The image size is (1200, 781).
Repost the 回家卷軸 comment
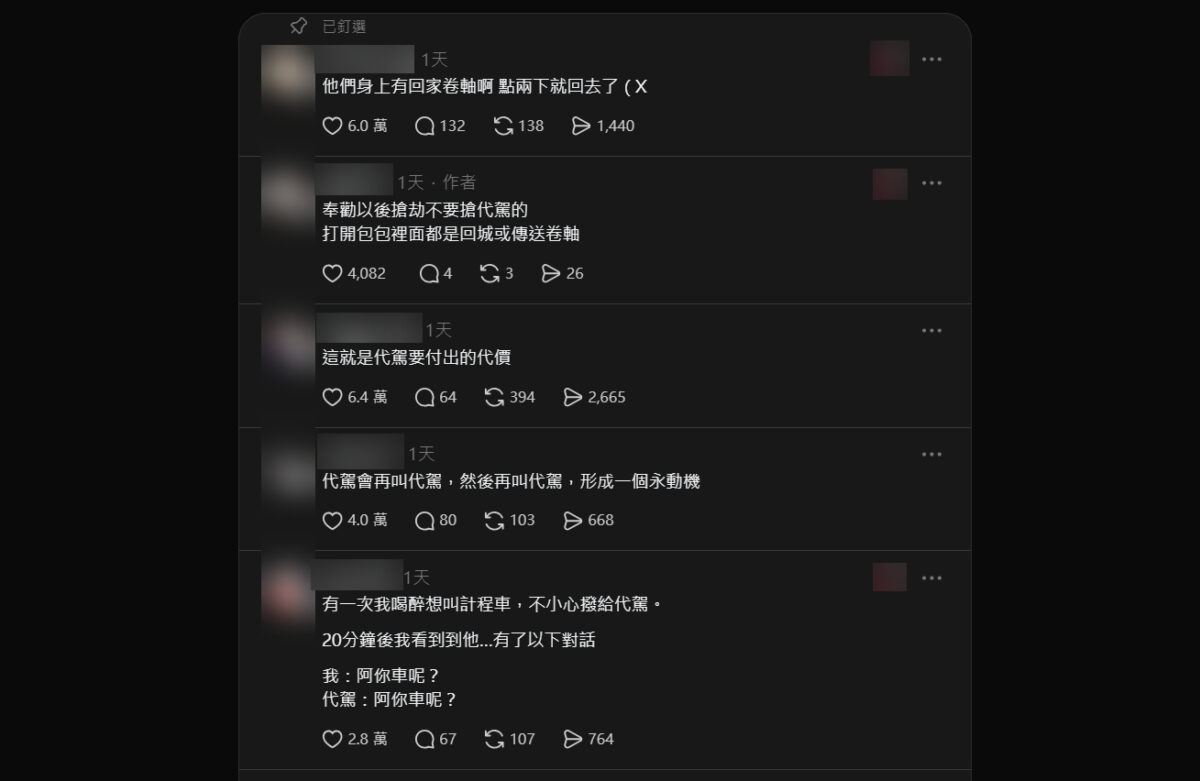click(x=504, y=126)
